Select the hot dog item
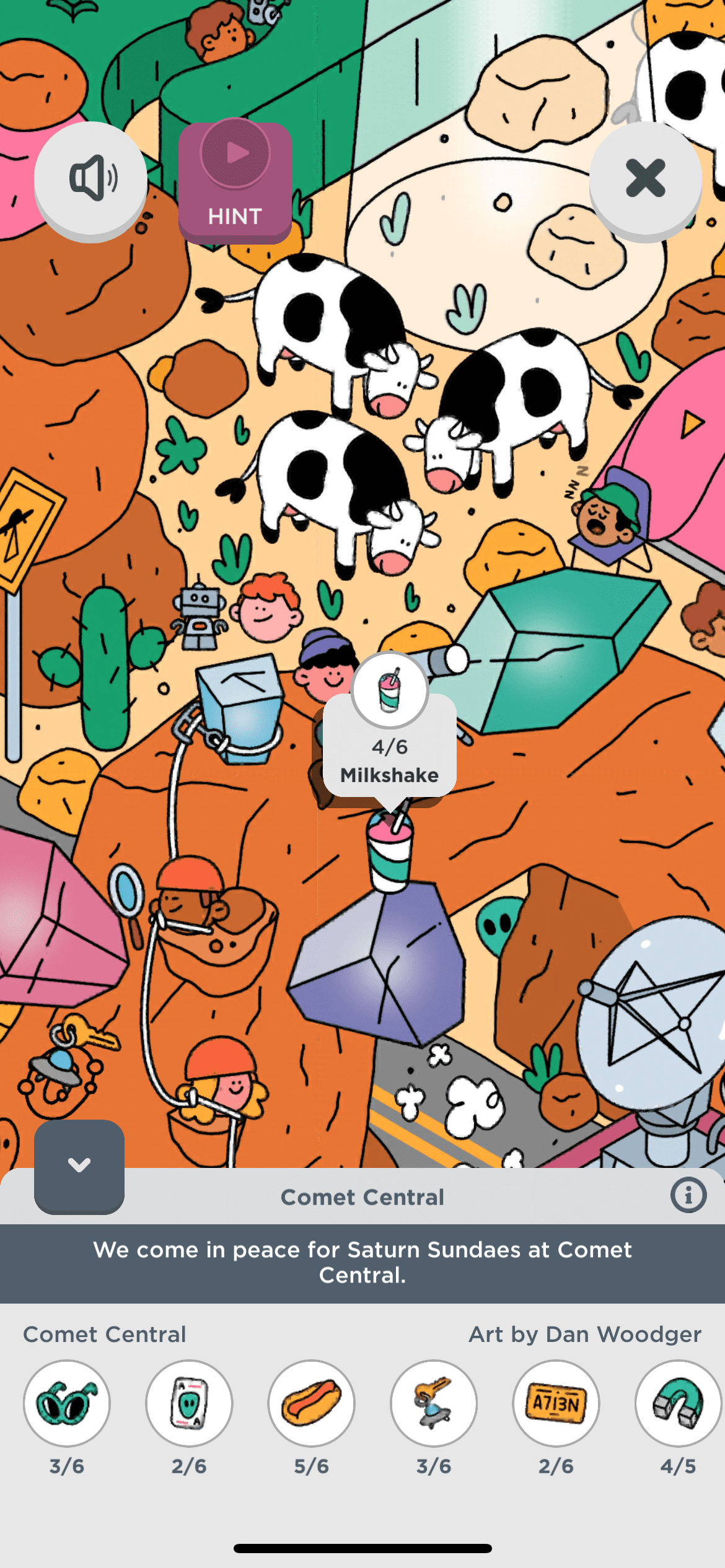Image resolution: width=725 pixels, height=1568 pixels. click(311, 1403)
